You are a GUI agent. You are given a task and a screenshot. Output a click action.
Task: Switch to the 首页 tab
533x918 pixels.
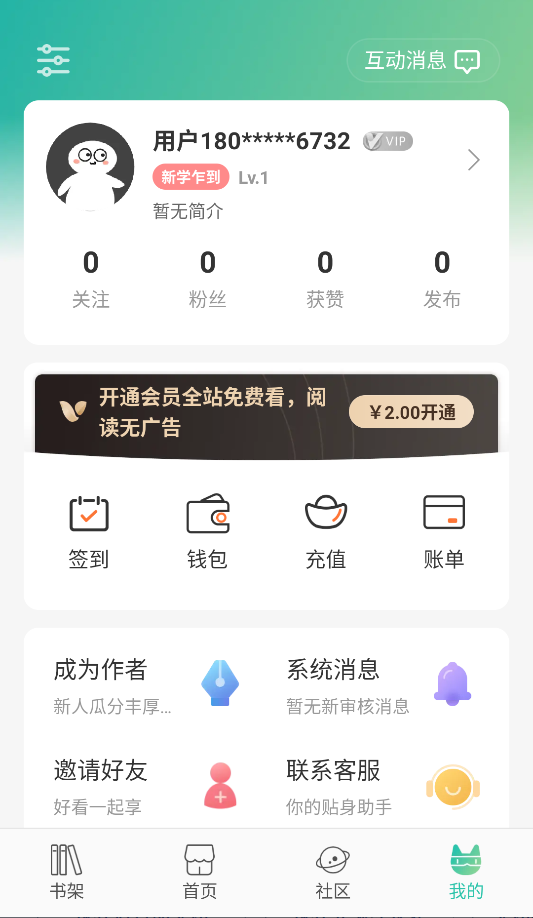pyautogui.click(x=200, y=872)
